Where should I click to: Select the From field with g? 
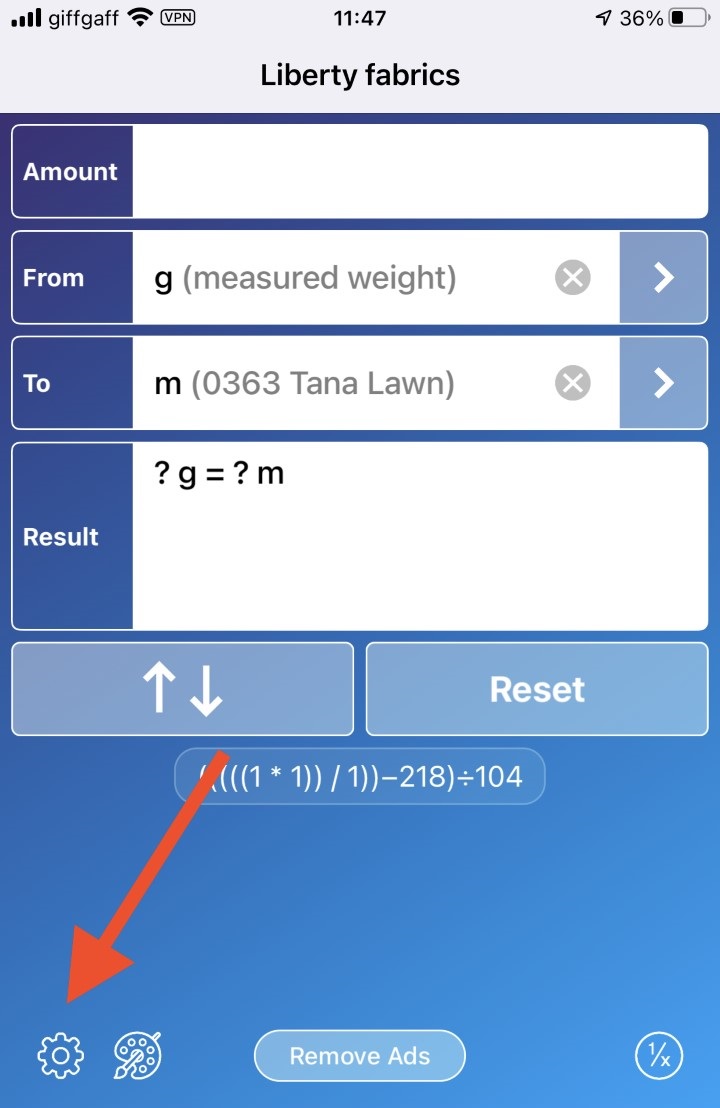tap(340, 278)
